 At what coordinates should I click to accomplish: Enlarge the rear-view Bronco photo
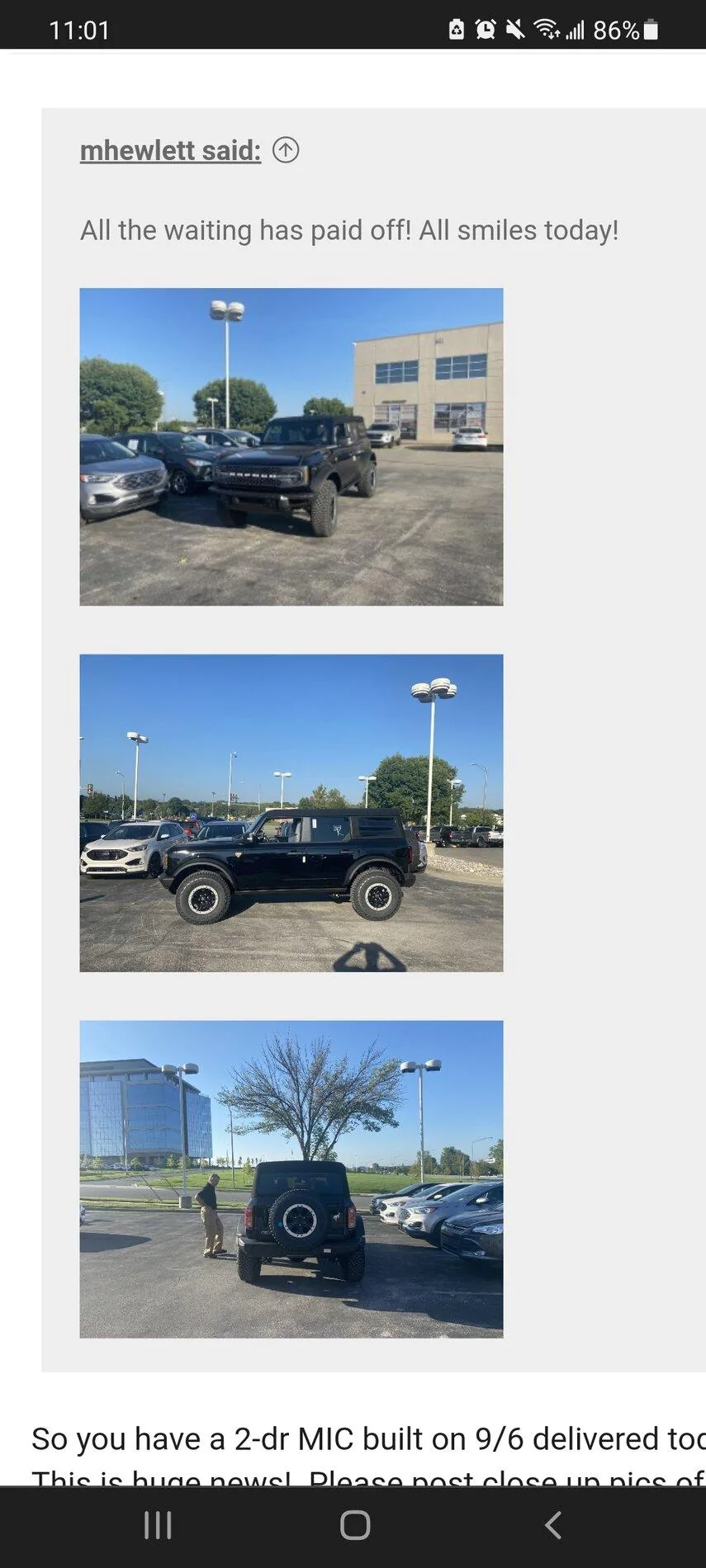pyautogui.click(x=291, y=1179)
